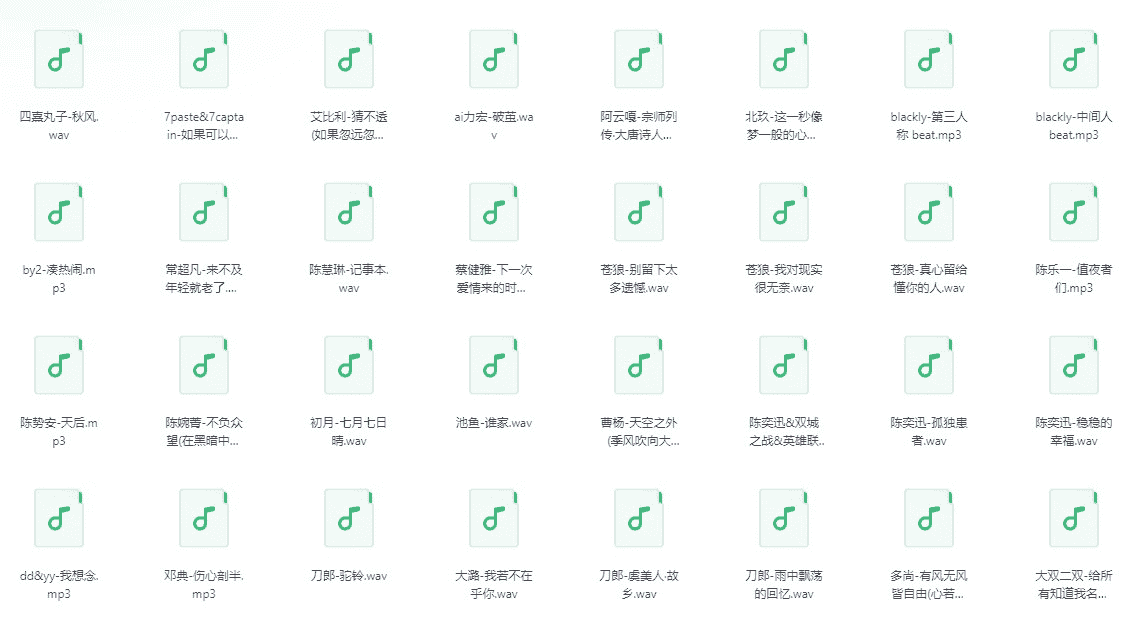The image size is (1124, 628).
Task: Open the 陈势安-天后.mp3 file
Action: [x=59, y=366]
